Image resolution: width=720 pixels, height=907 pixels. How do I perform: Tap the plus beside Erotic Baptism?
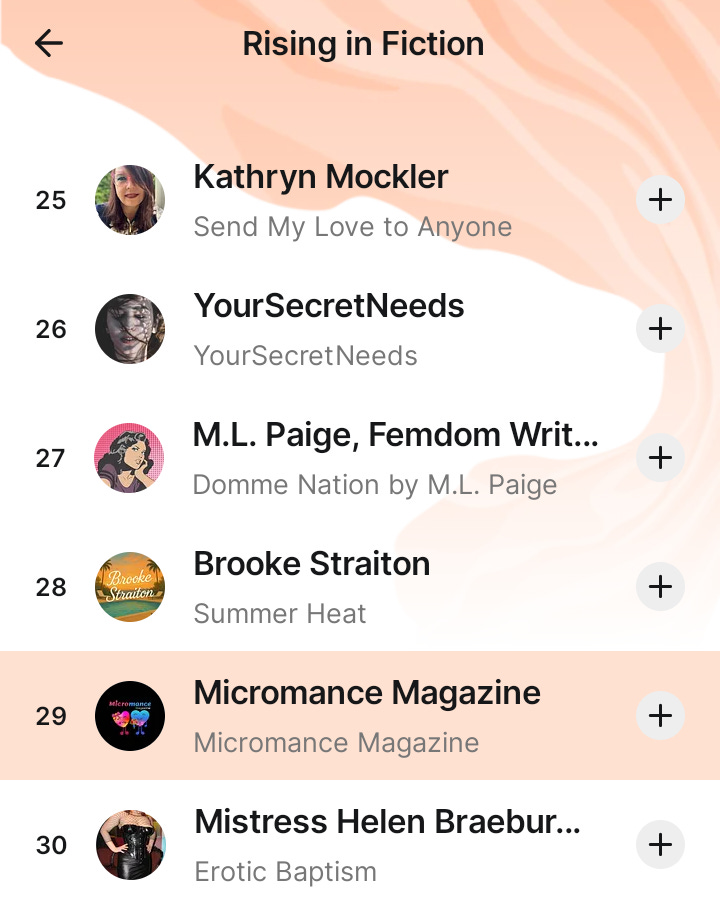point(660,845)
